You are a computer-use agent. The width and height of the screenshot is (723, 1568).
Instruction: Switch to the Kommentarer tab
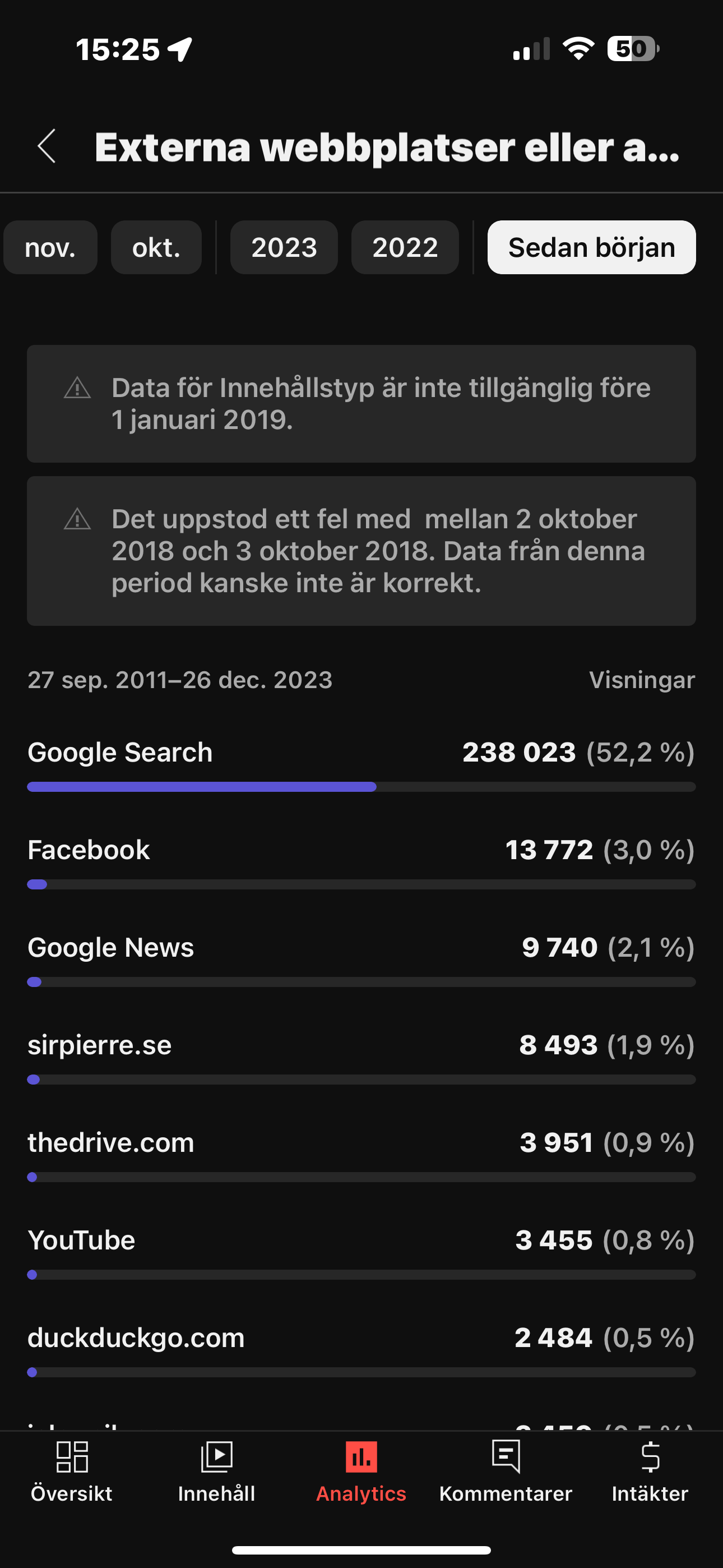click(506, 1472)
